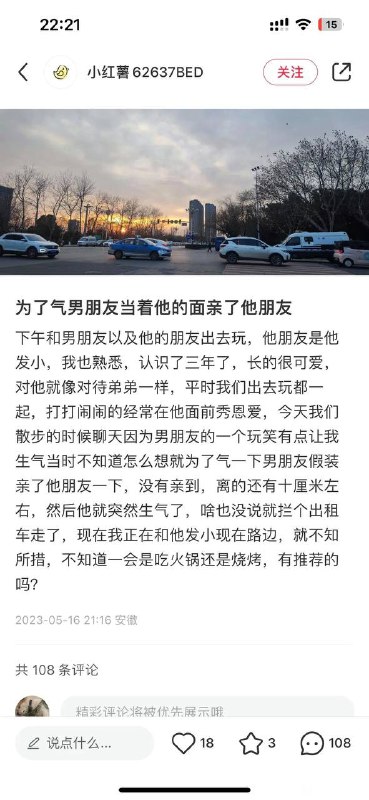
Task: Tap the 说点什么 comment input
Action: click(84, 743)
